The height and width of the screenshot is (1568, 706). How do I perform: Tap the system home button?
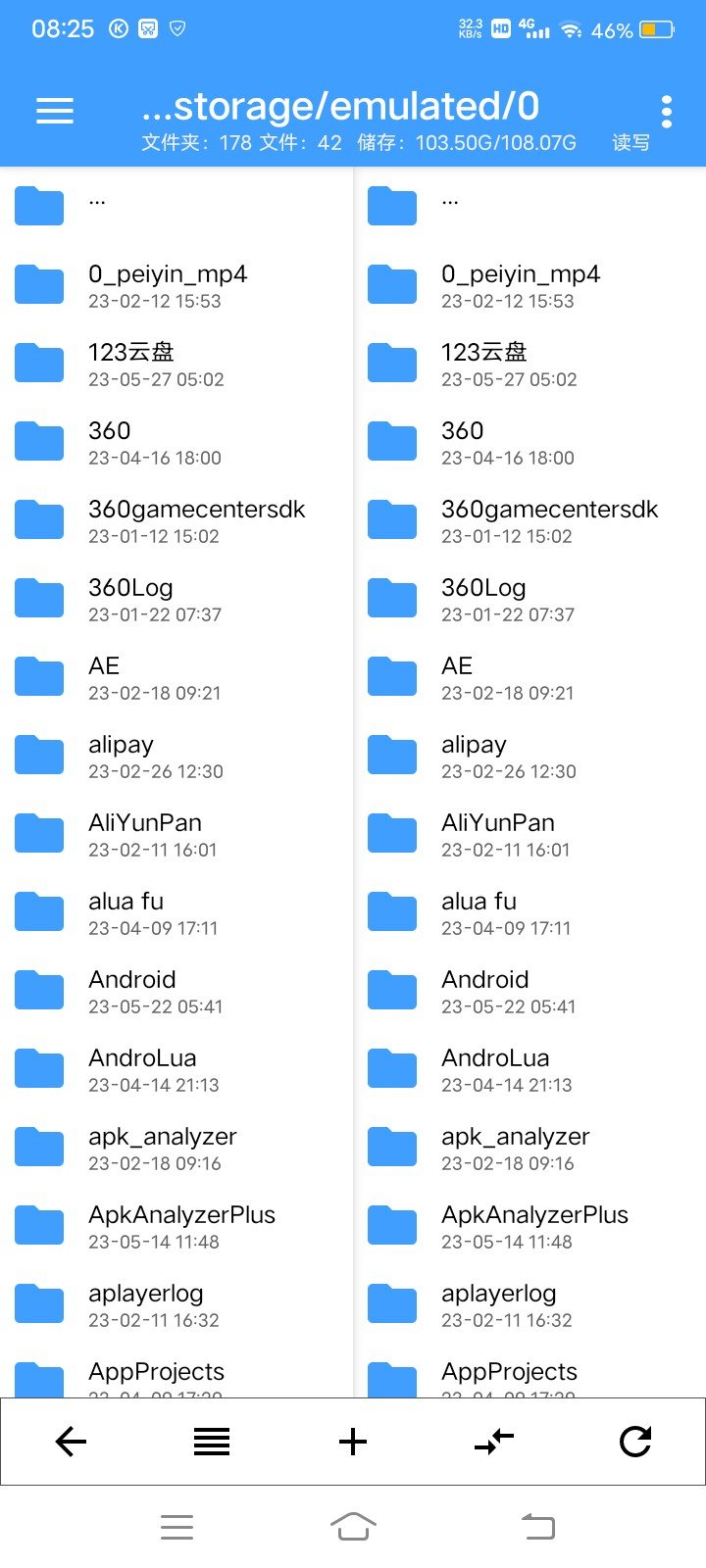coord(353,1526)
